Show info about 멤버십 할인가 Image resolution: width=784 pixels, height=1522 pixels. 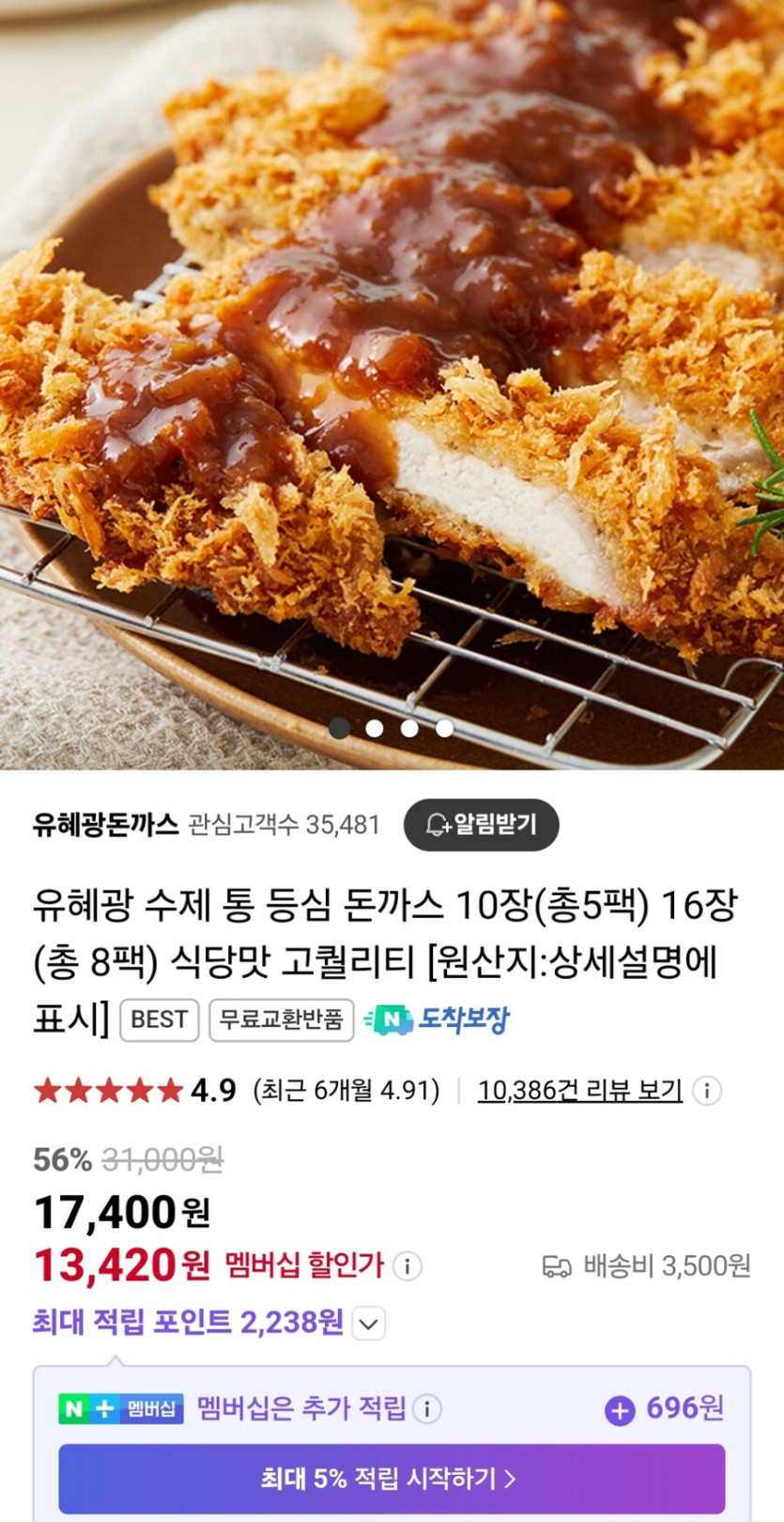pyautogui.click(x=407, y=1266)
